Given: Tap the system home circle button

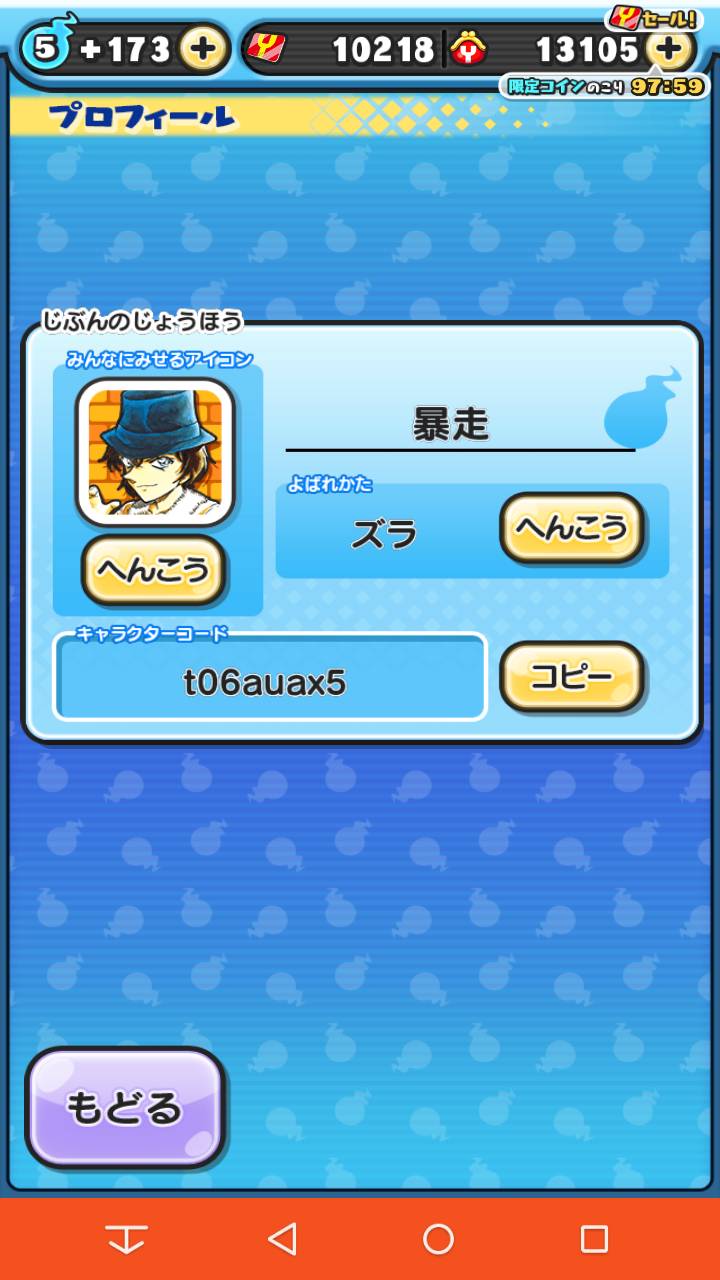Looking at the screenshot, I should [x=438, y=1239].
